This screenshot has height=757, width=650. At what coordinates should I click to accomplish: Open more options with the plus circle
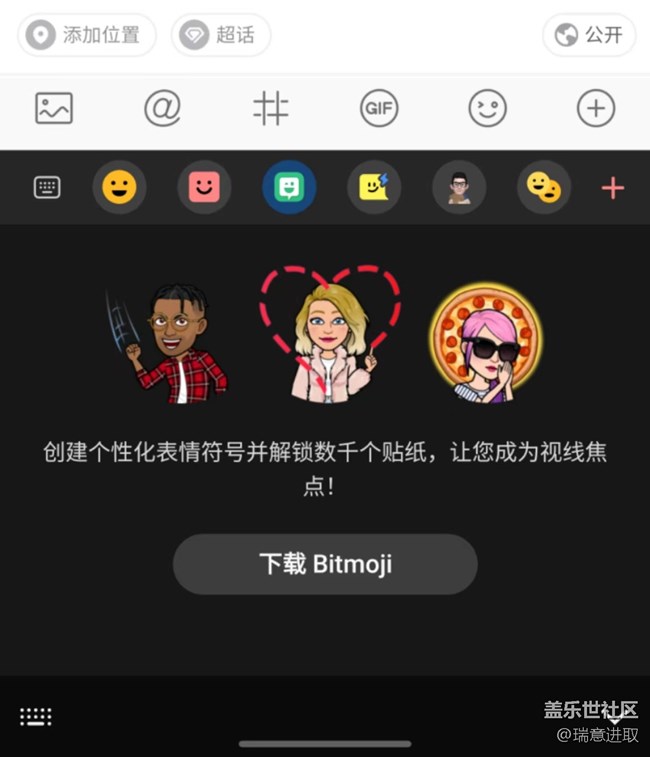tap(596, 108)
